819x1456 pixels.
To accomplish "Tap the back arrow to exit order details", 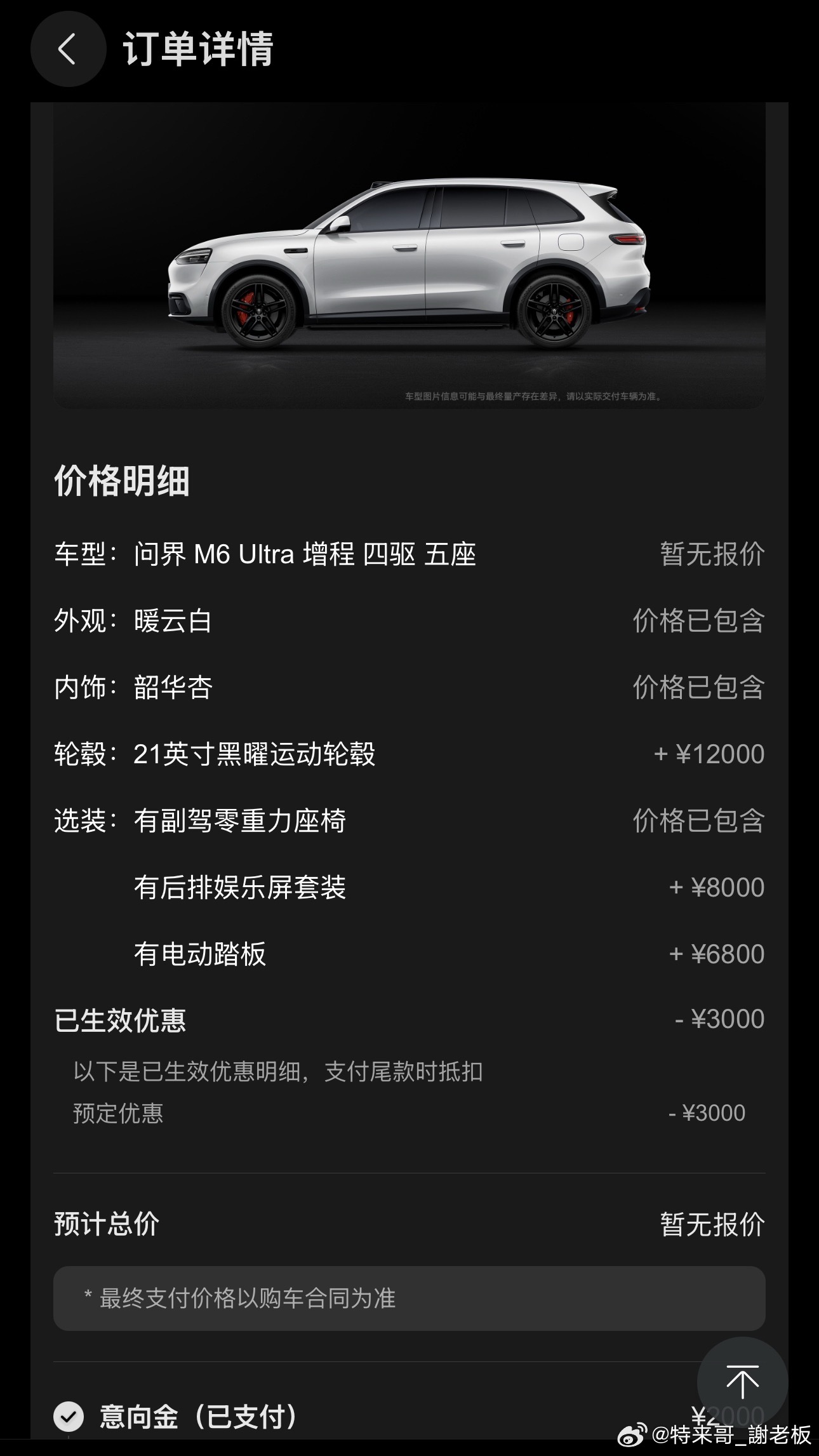I will tap(68, 51).
